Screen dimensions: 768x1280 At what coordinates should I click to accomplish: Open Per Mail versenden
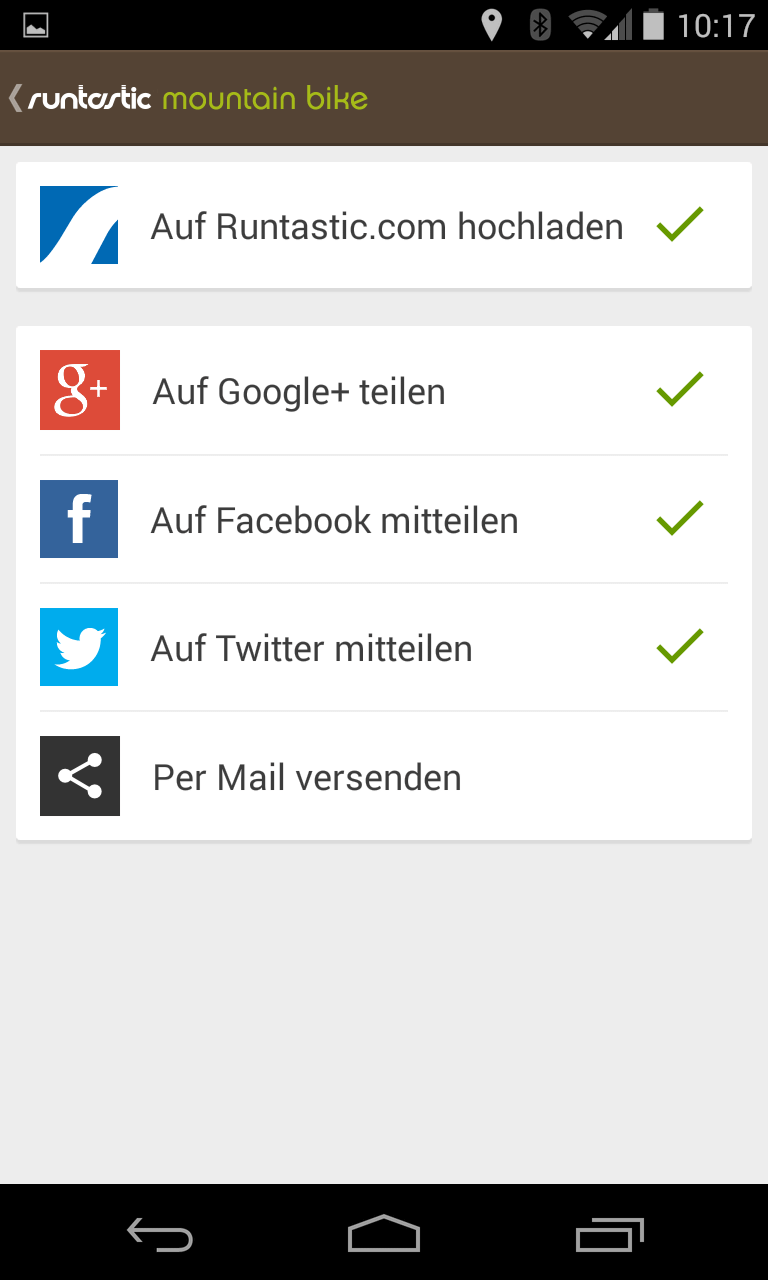pyautogui.click(x=384, y=776)
